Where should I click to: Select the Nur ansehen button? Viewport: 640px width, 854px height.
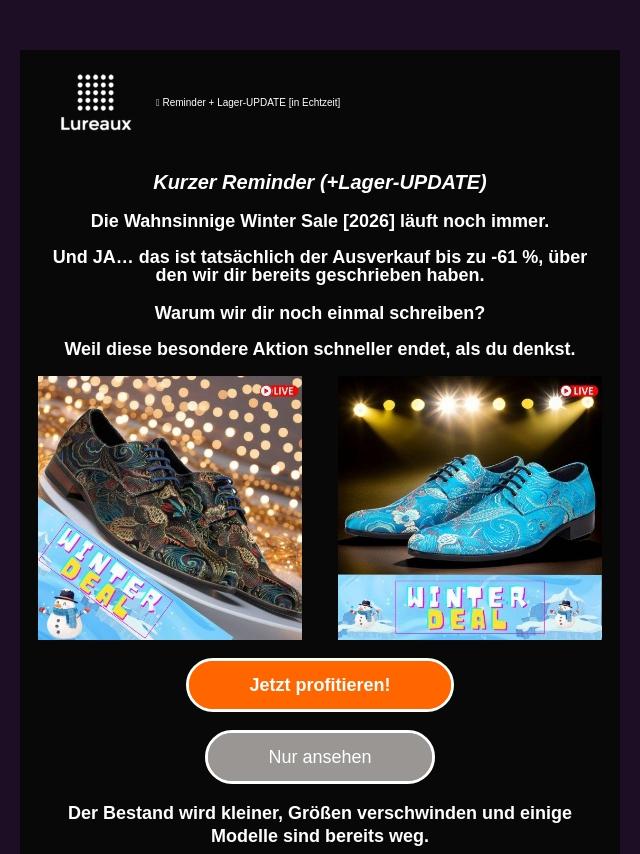click(320, 757)
